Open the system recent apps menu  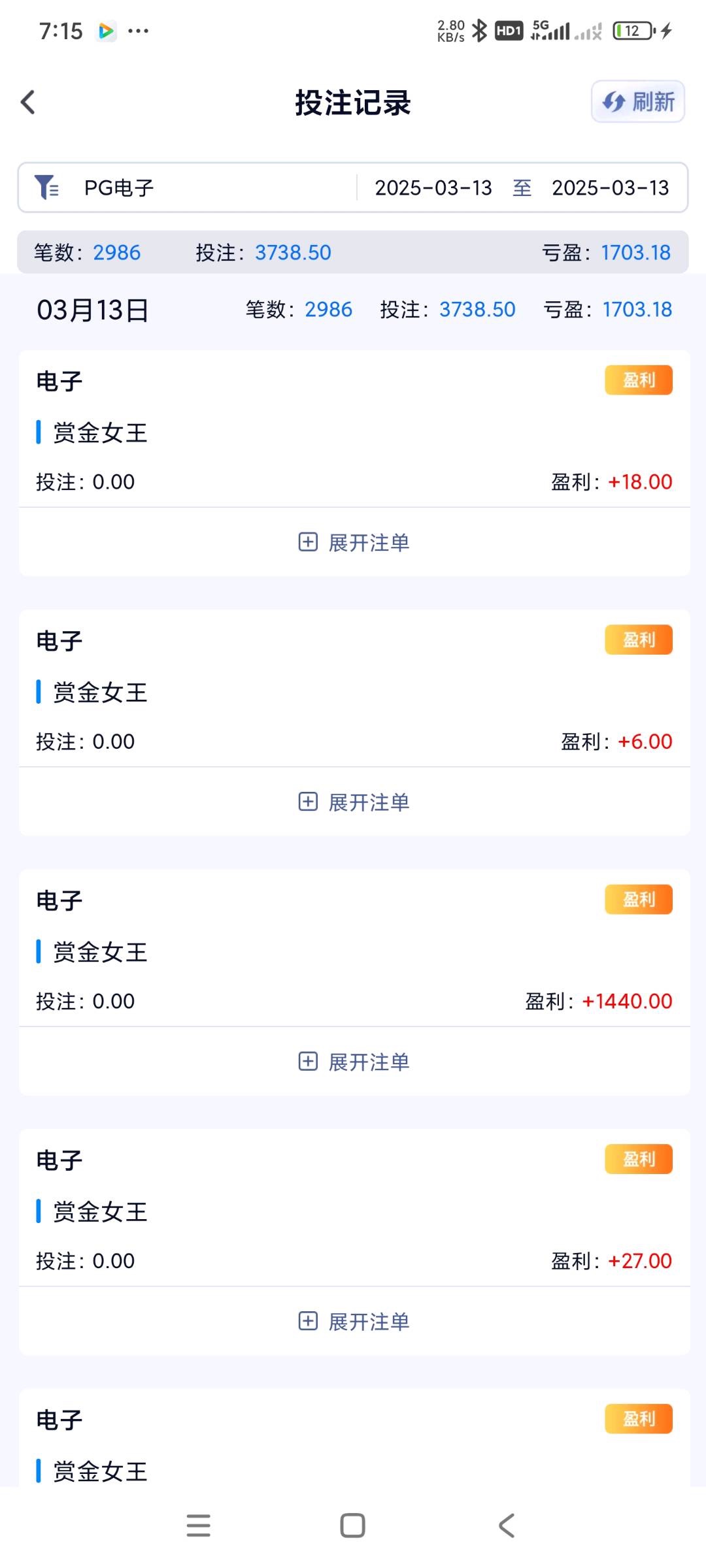[x=199, y=1526]
